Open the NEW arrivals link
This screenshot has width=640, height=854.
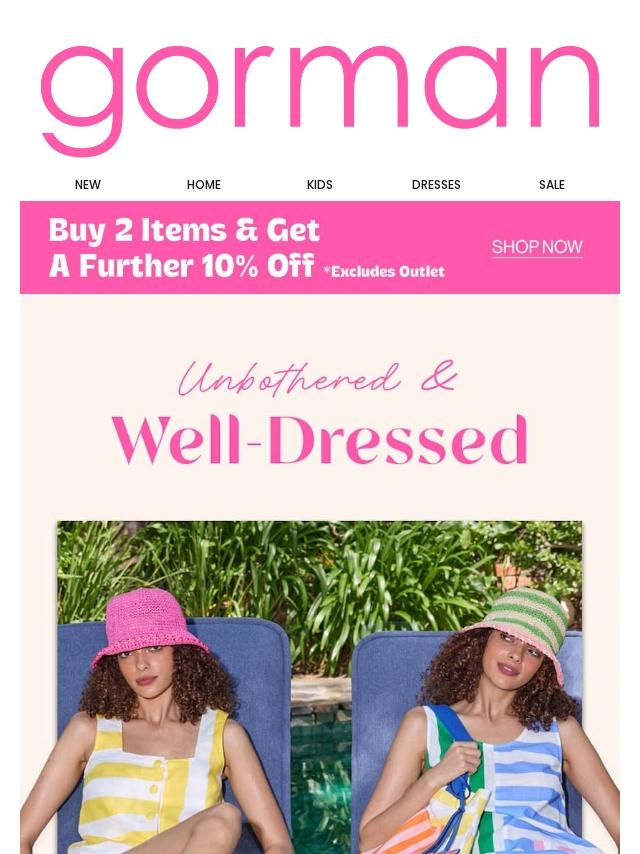tap(88, 185)
